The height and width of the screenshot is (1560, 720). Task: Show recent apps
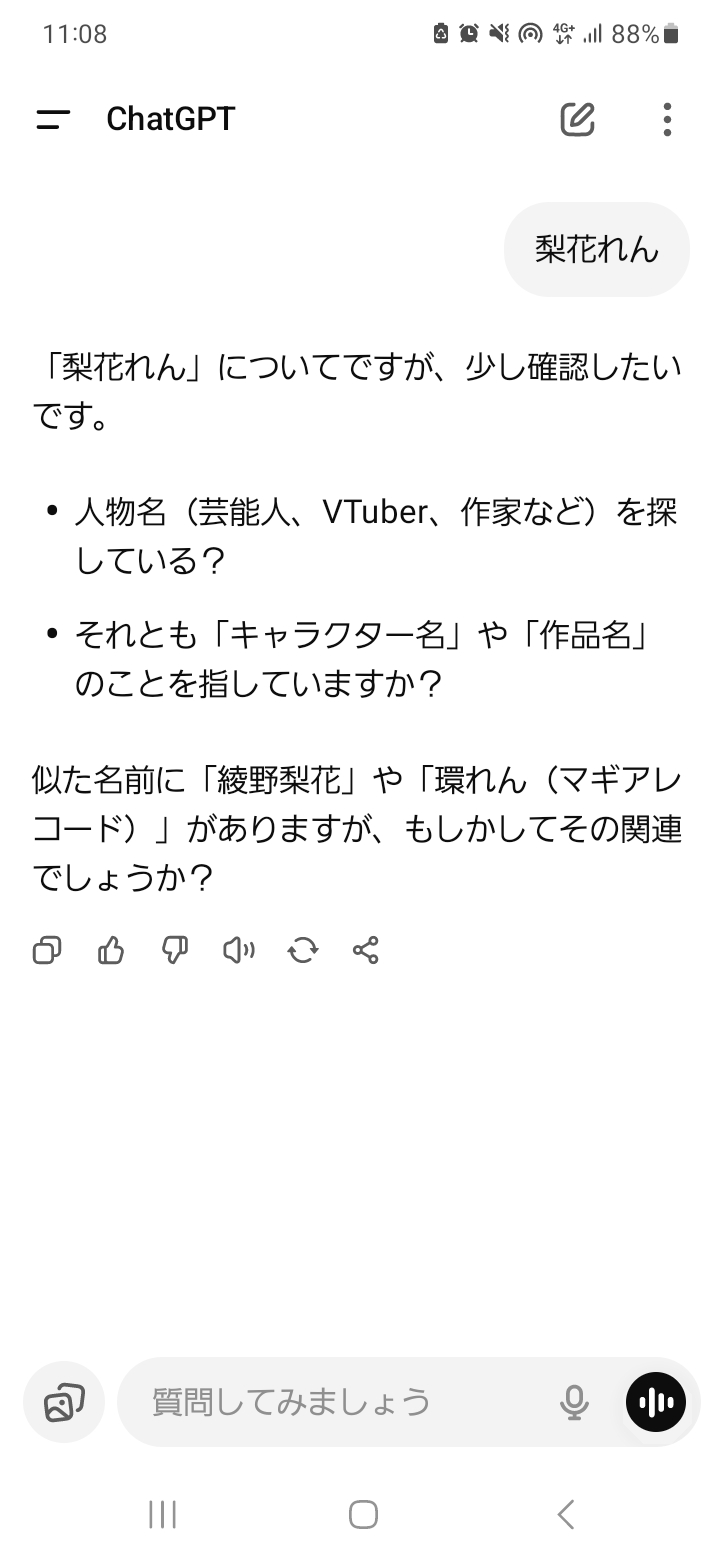pyautogui.click(x=162, y=1515)
